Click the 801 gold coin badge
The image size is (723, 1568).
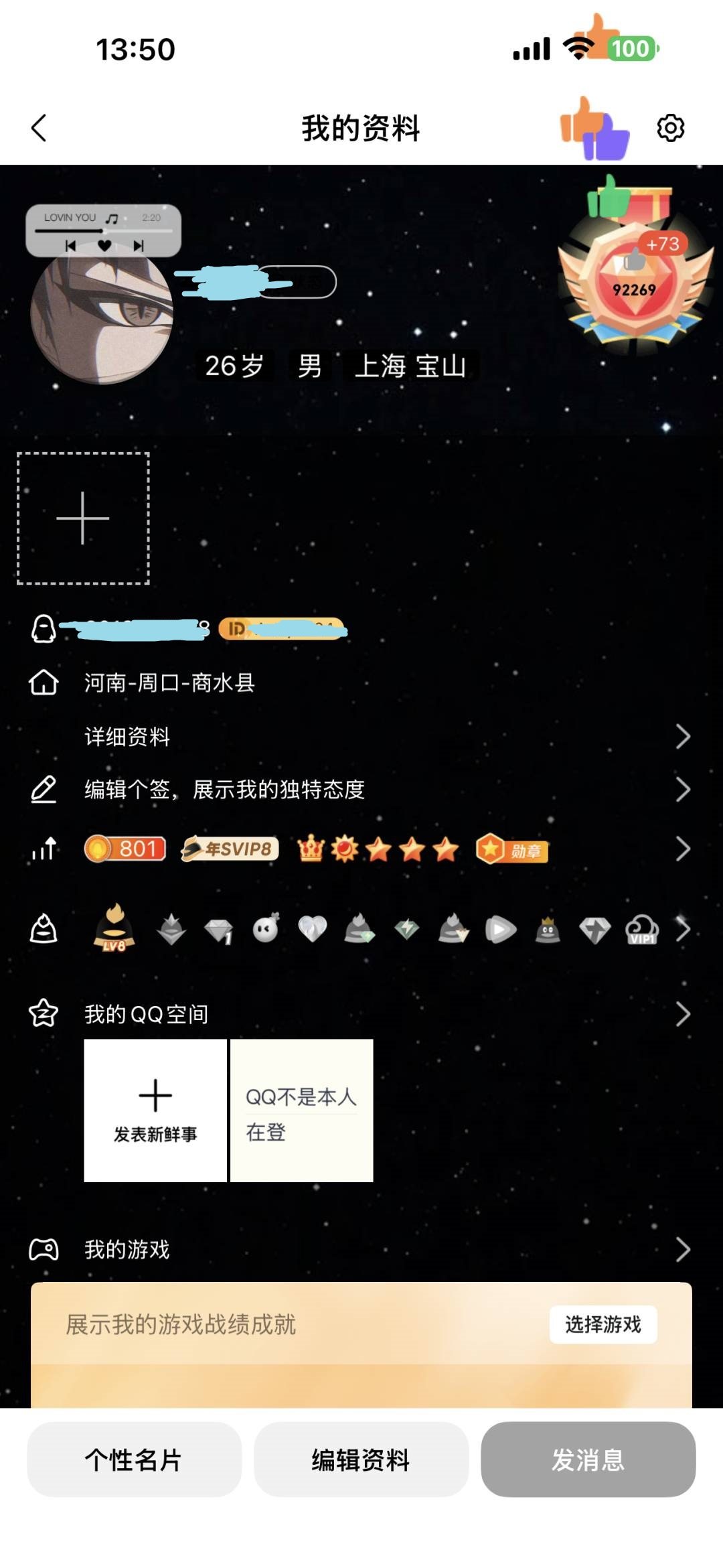coord(125,849)
